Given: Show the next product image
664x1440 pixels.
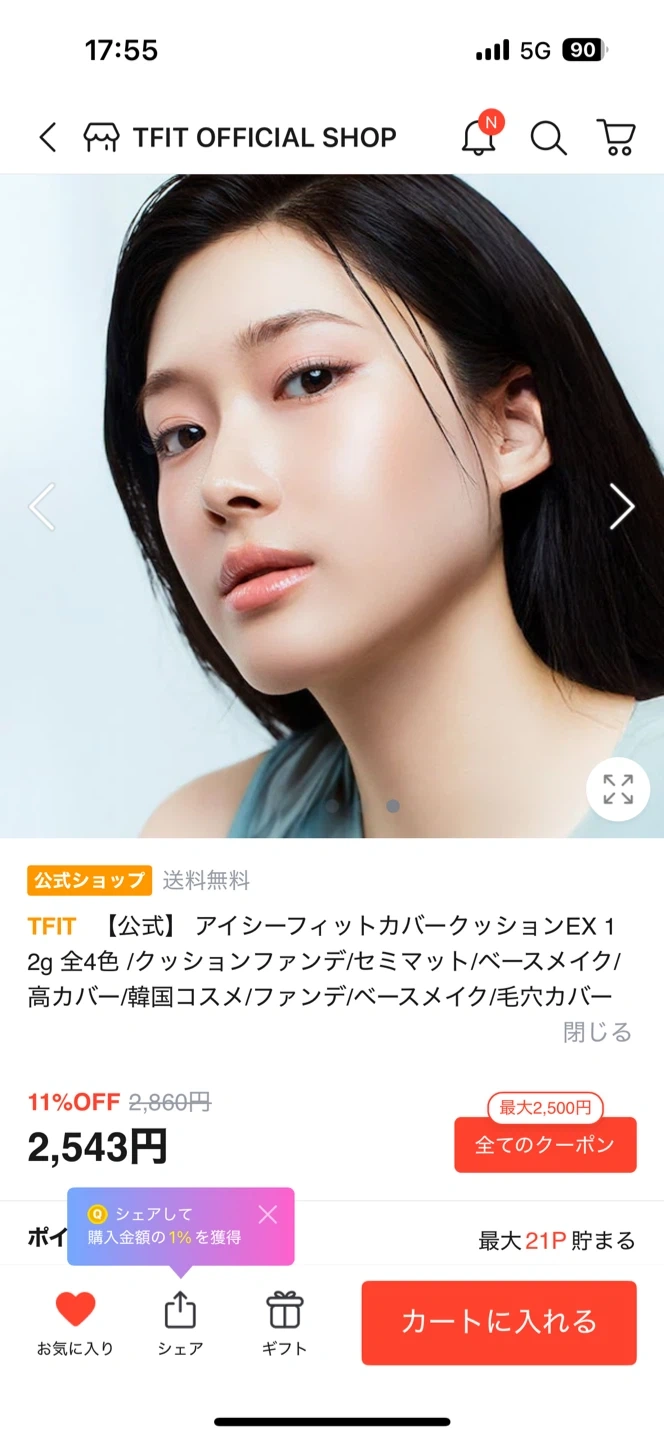Looking at the screenshot, I should tap(622, 507).
